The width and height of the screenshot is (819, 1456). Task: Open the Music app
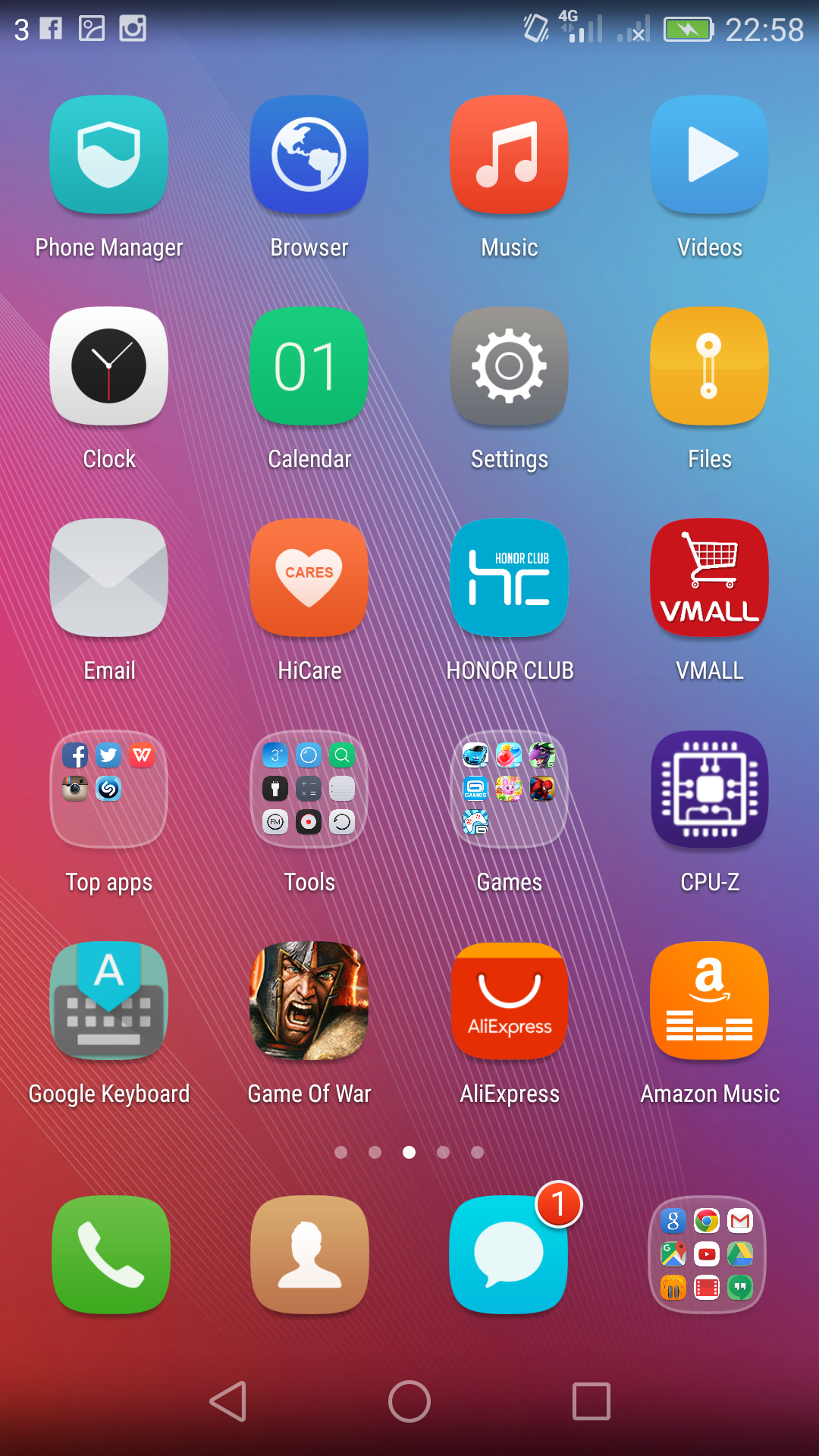[510, 155]
